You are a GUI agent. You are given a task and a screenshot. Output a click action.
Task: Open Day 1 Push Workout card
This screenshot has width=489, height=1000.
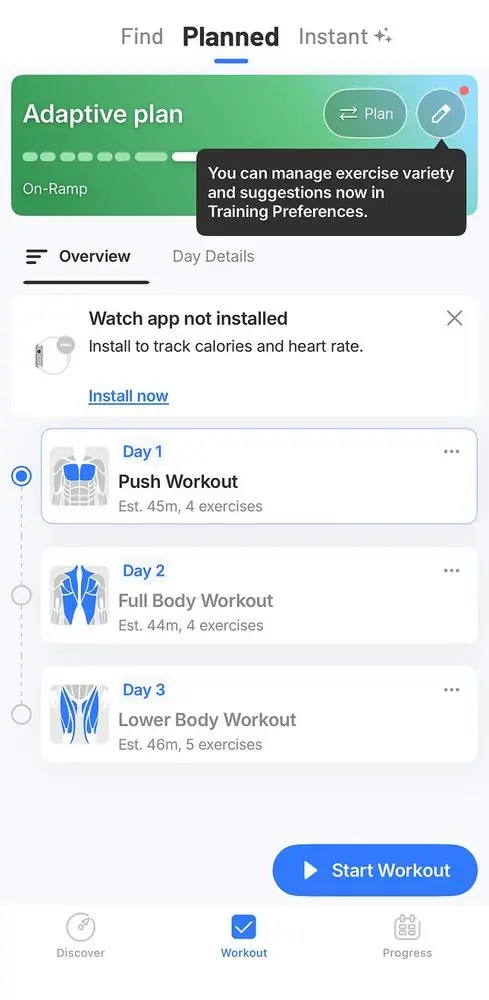coord(259,476)
